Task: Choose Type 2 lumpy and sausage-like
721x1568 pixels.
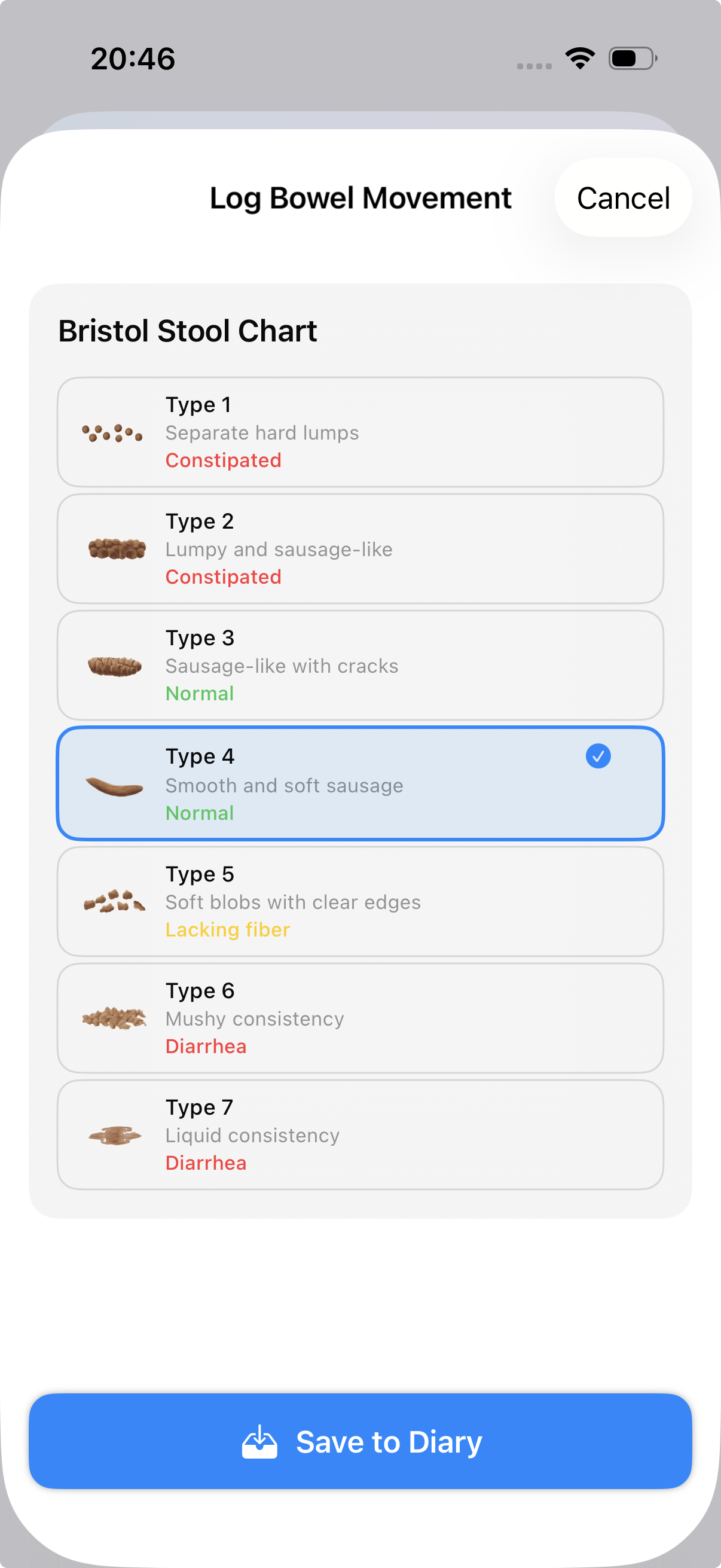Action: 359,549
